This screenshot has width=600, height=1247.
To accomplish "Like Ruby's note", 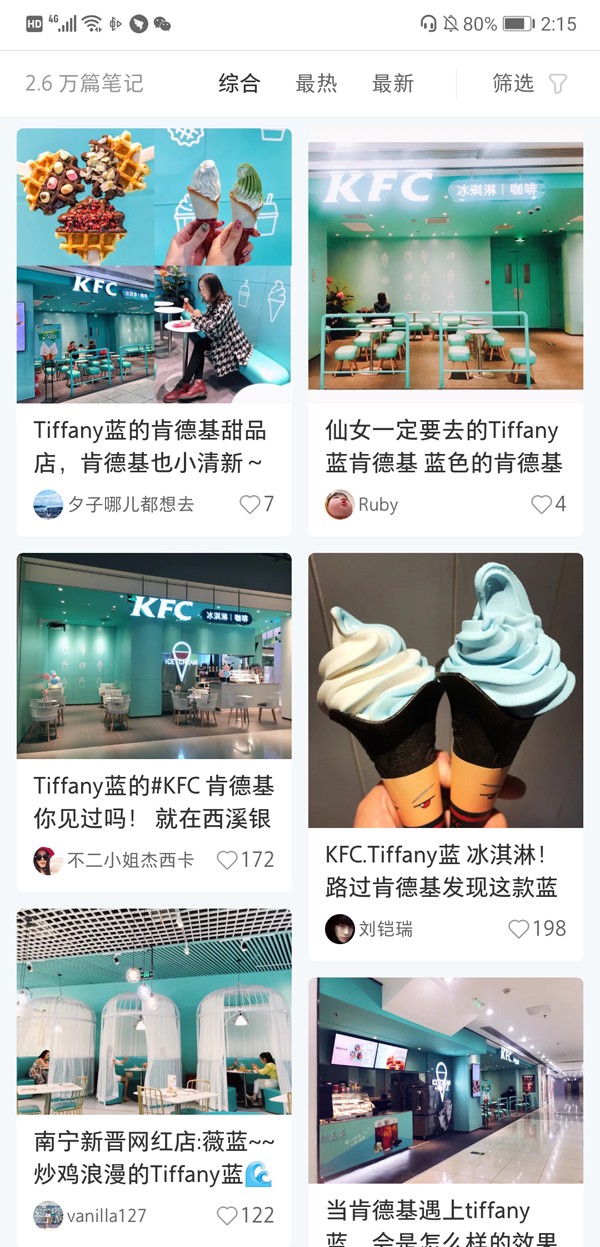I will [541, 505].
